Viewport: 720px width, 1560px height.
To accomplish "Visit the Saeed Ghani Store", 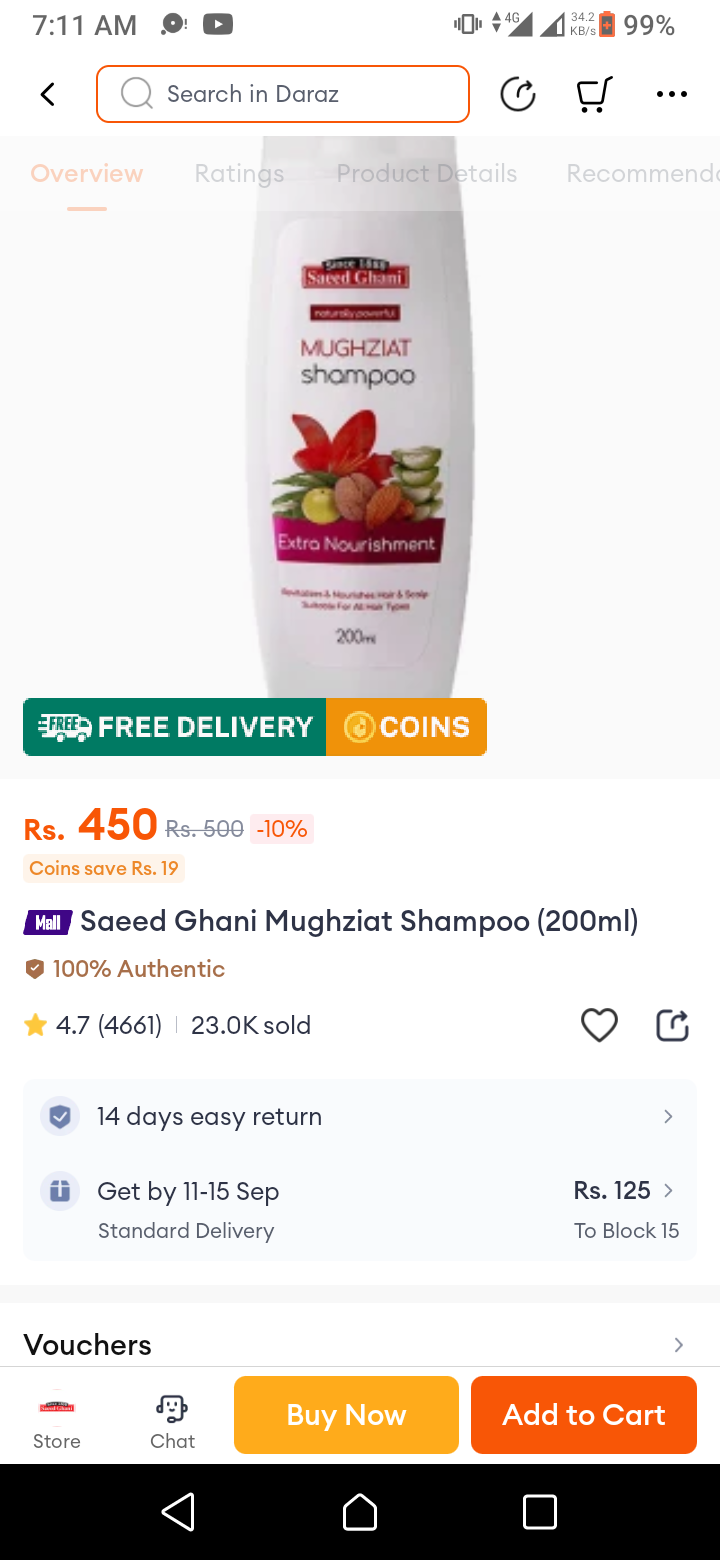I will pyautogui.click(x=57, y=1418).
